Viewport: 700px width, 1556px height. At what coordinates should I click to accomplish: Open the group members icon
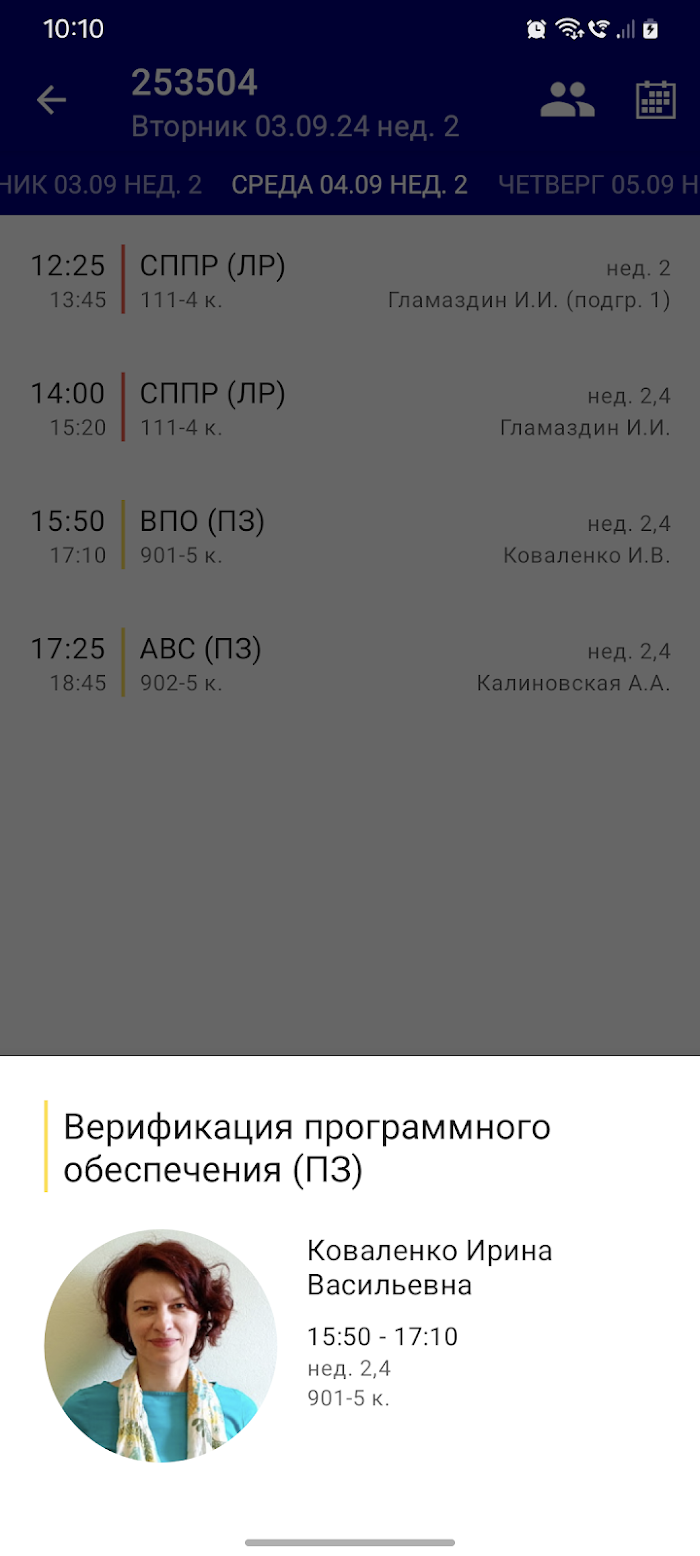[568, 100]
